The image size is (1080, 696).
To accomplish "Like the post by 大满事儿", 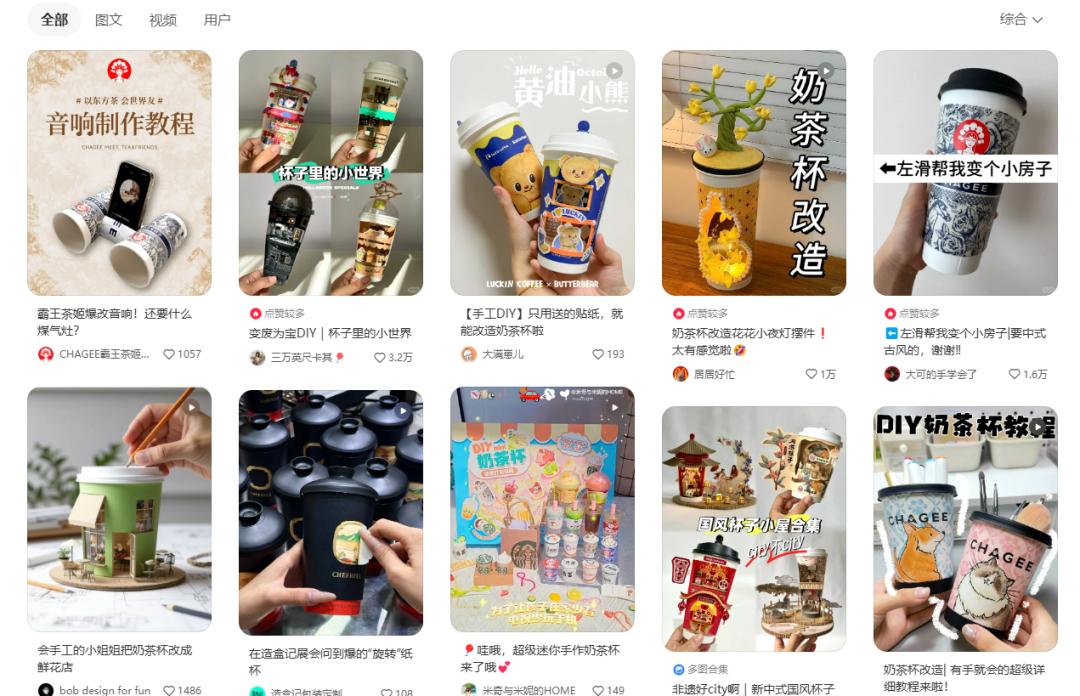I will (598, 354).
